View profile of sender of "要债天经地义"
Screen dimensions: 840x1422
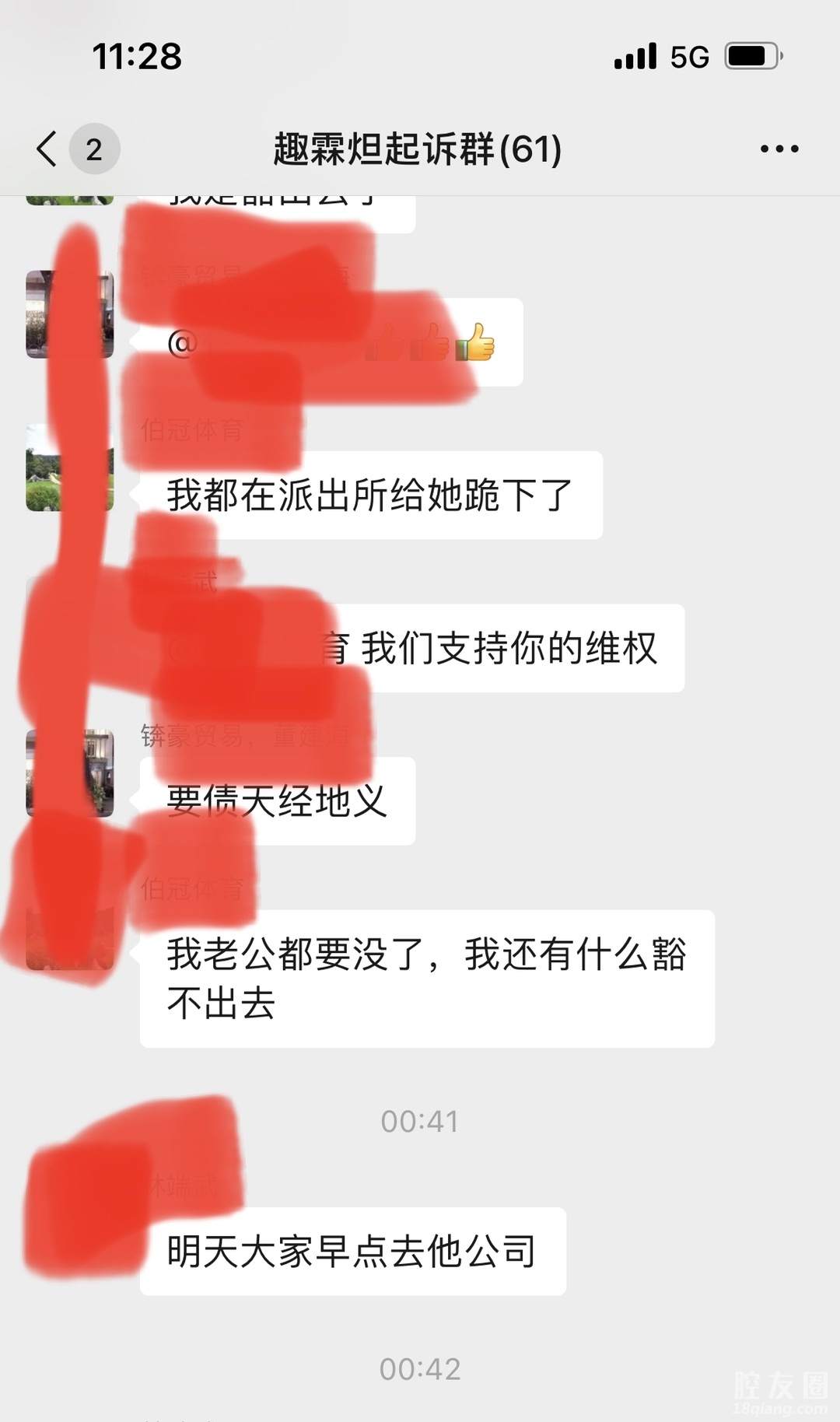click(x=69, y=773)
